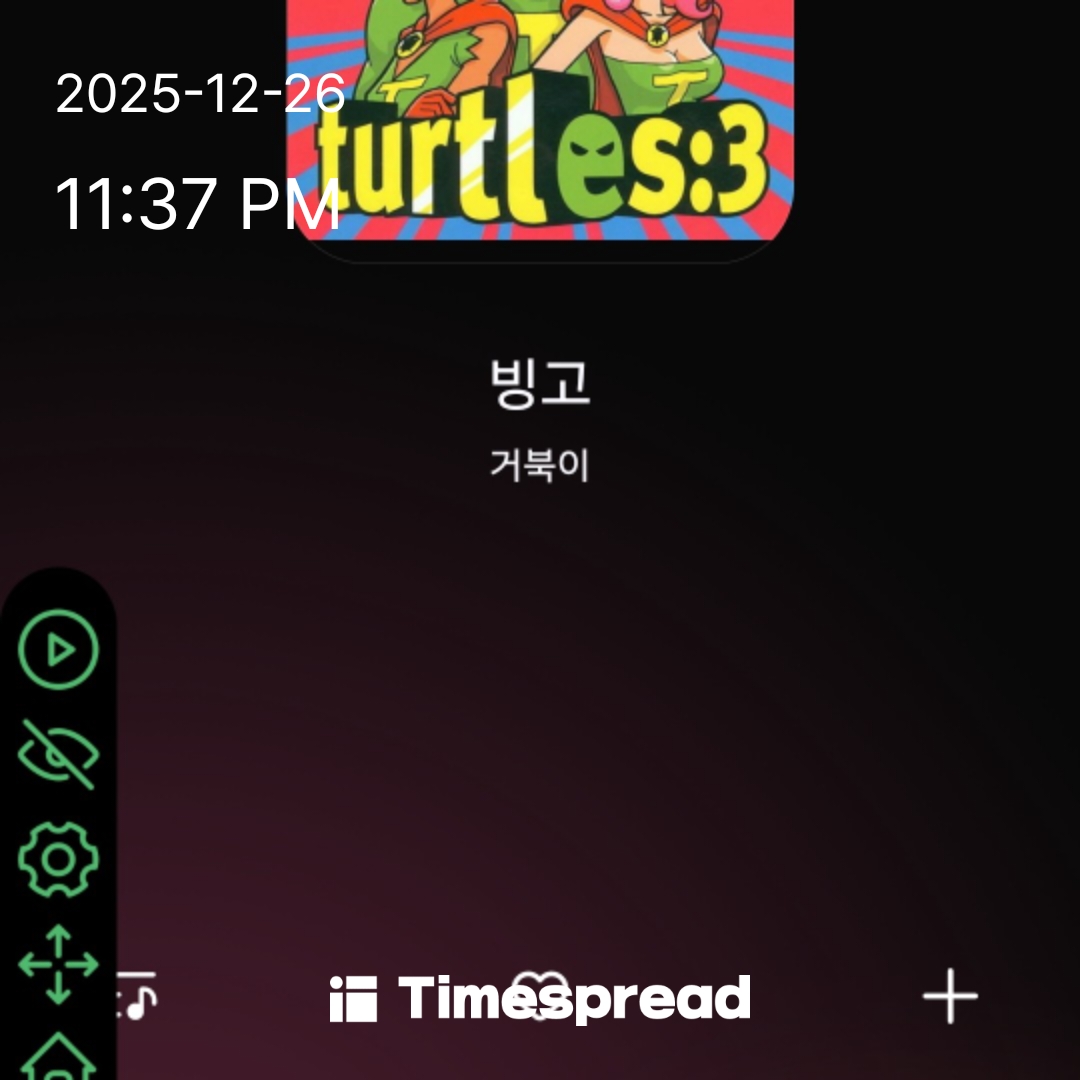Tap the four-arrow move icon
The width and height of the screenshot is (1080, 1080).
pyautogui.click(x=59, y=964)
